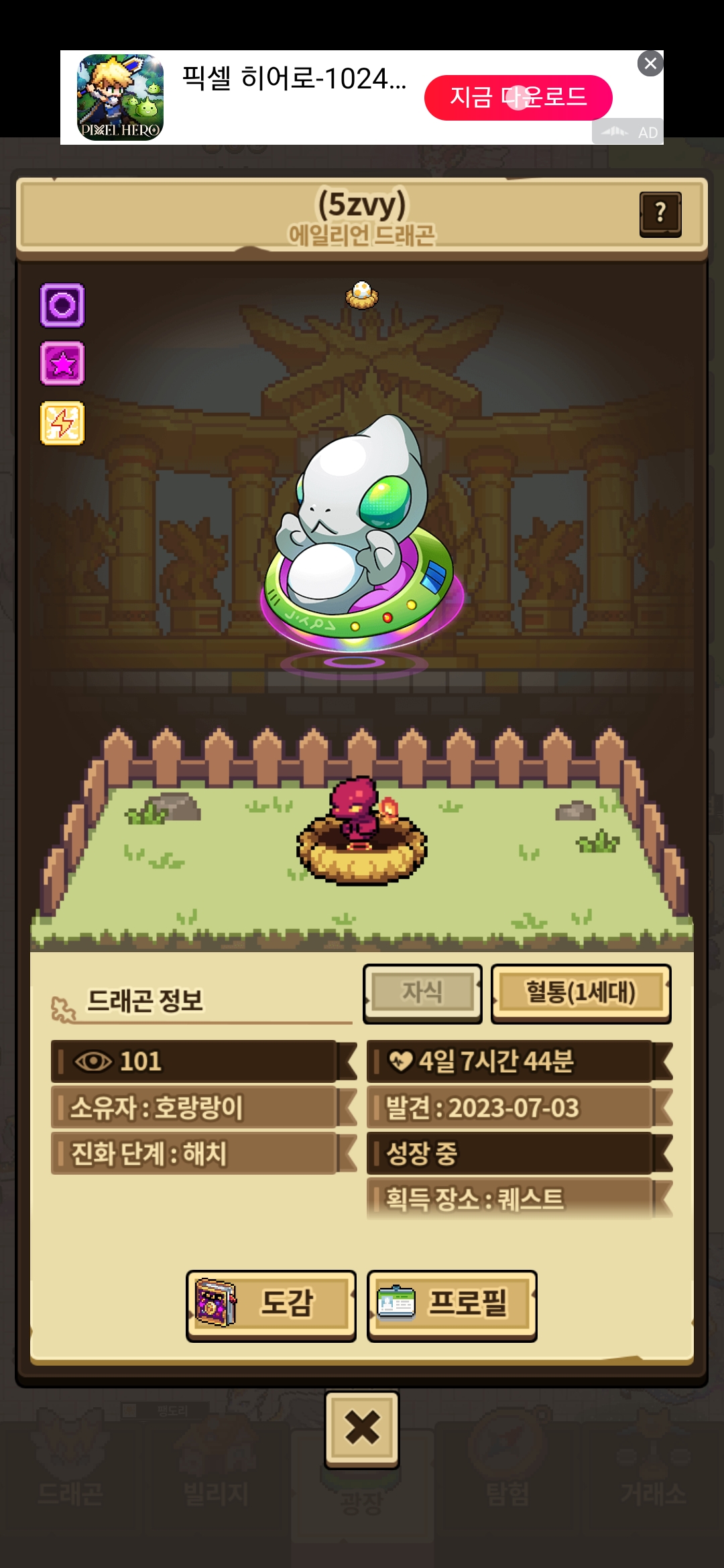The width and height of the screenshot is (724, 1568).
Task: Open the 프로필 profile
Action: [452, 1305]
